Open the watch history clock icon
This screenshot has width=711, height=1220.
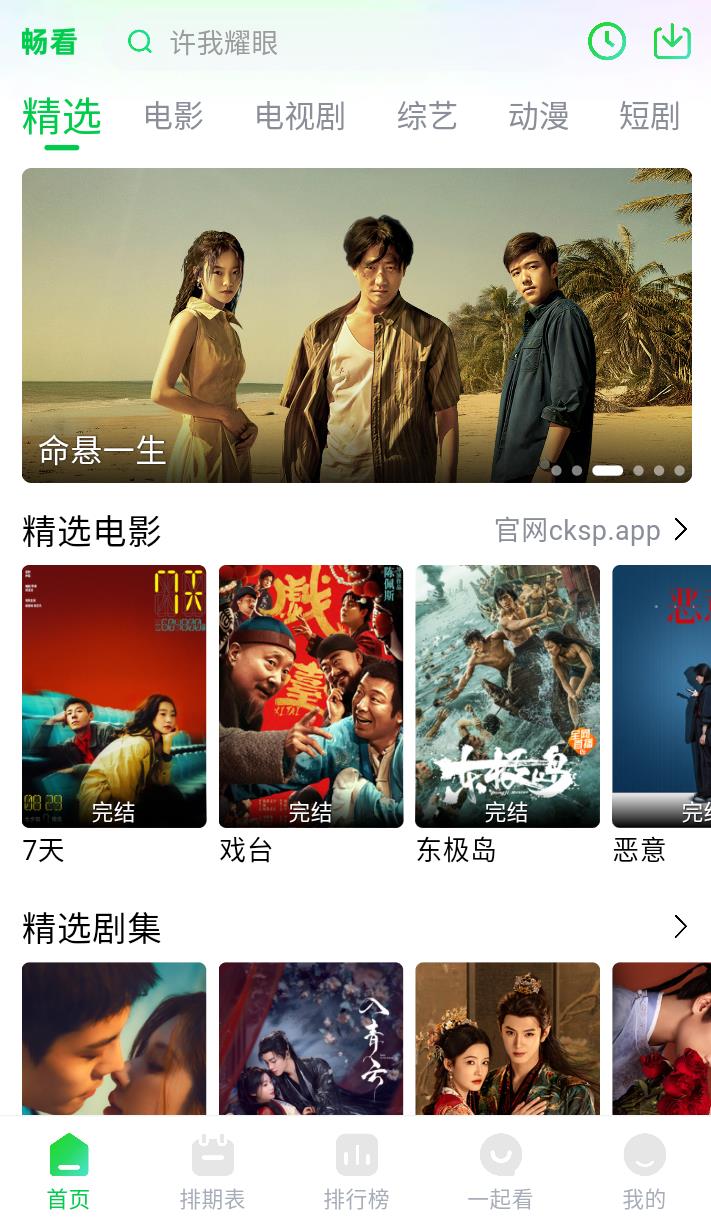pyautogui.click(x=606, y=42)
